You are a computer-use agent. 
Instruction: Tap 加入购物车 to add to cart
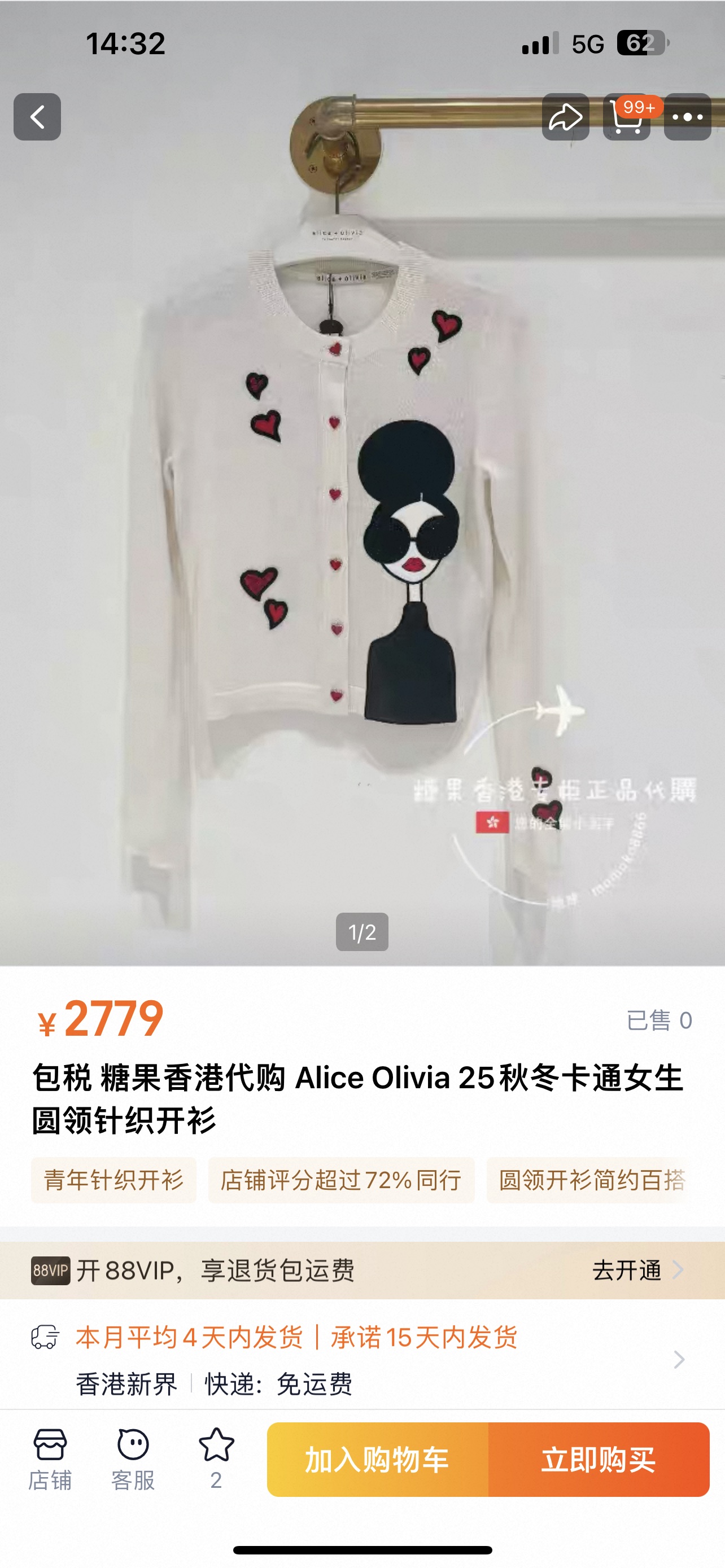coord(377,1460)
